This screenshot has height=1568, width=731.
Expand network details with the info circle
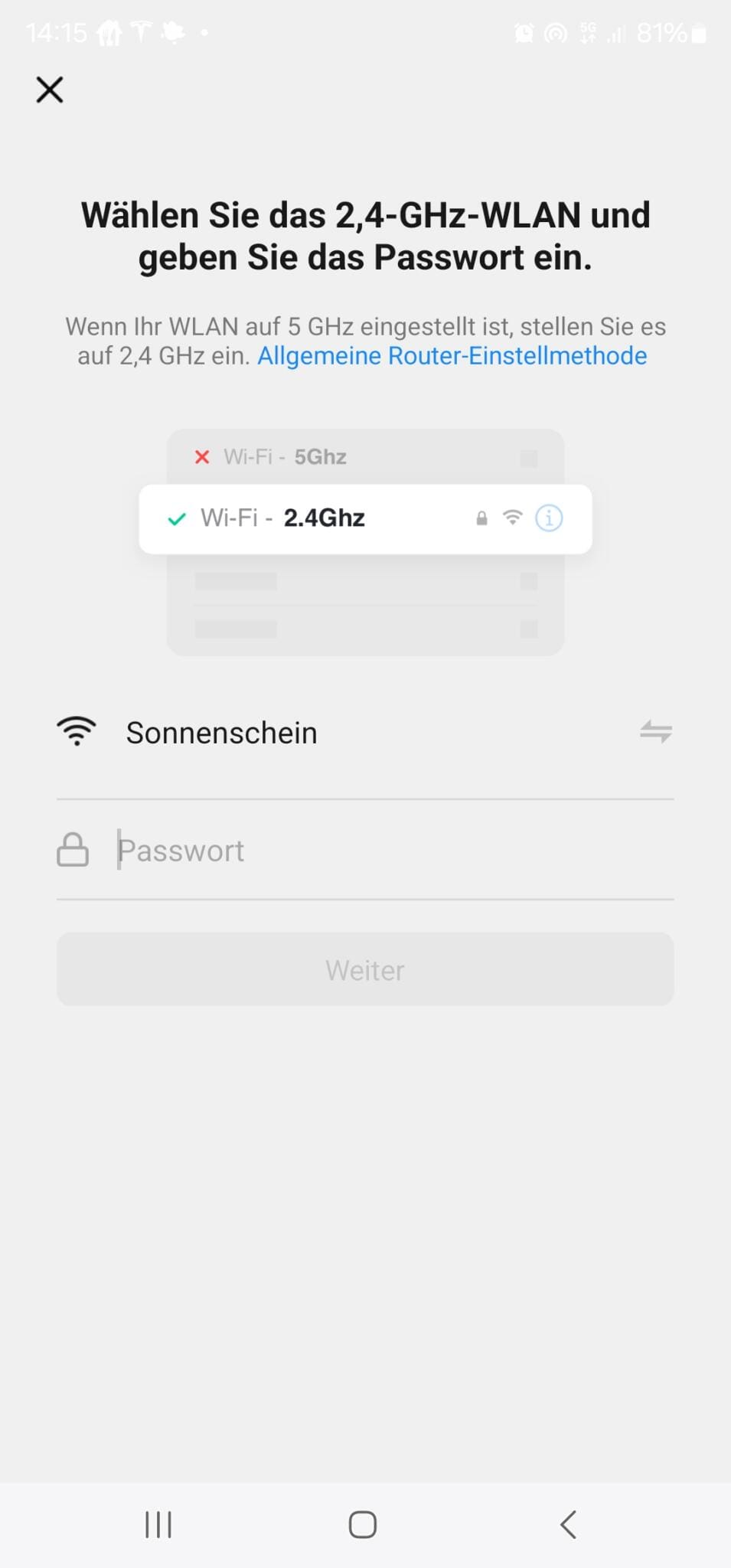coord(550,518)
